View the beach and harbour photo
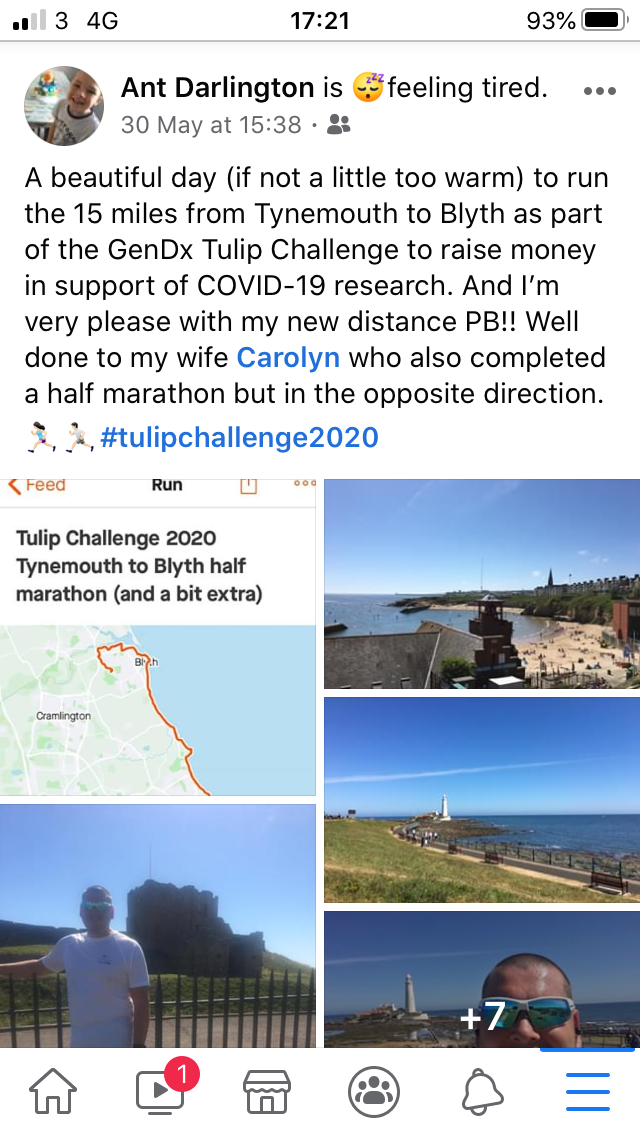 [x=482, y=584]
